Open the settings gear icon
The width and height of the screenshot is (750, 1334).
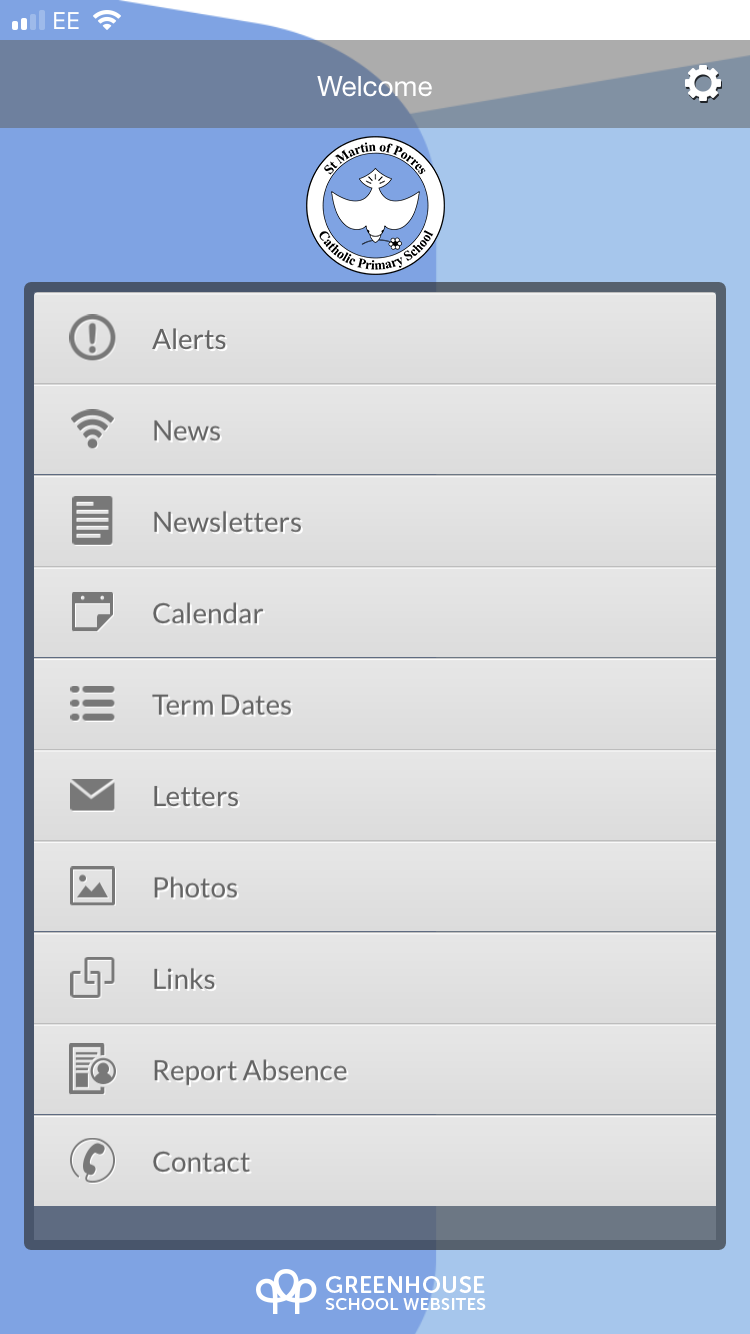pos(703,84)
